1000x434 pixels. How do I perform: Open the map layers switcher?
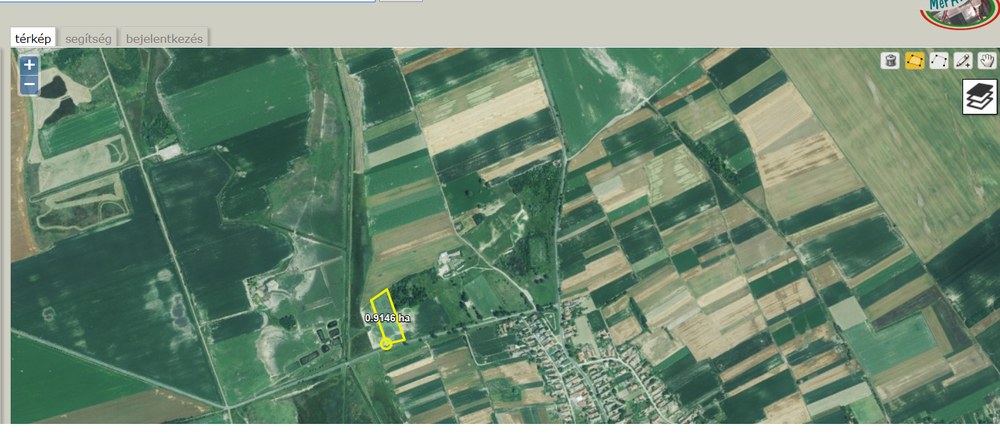pyautogui.click(x=980, y=97)
